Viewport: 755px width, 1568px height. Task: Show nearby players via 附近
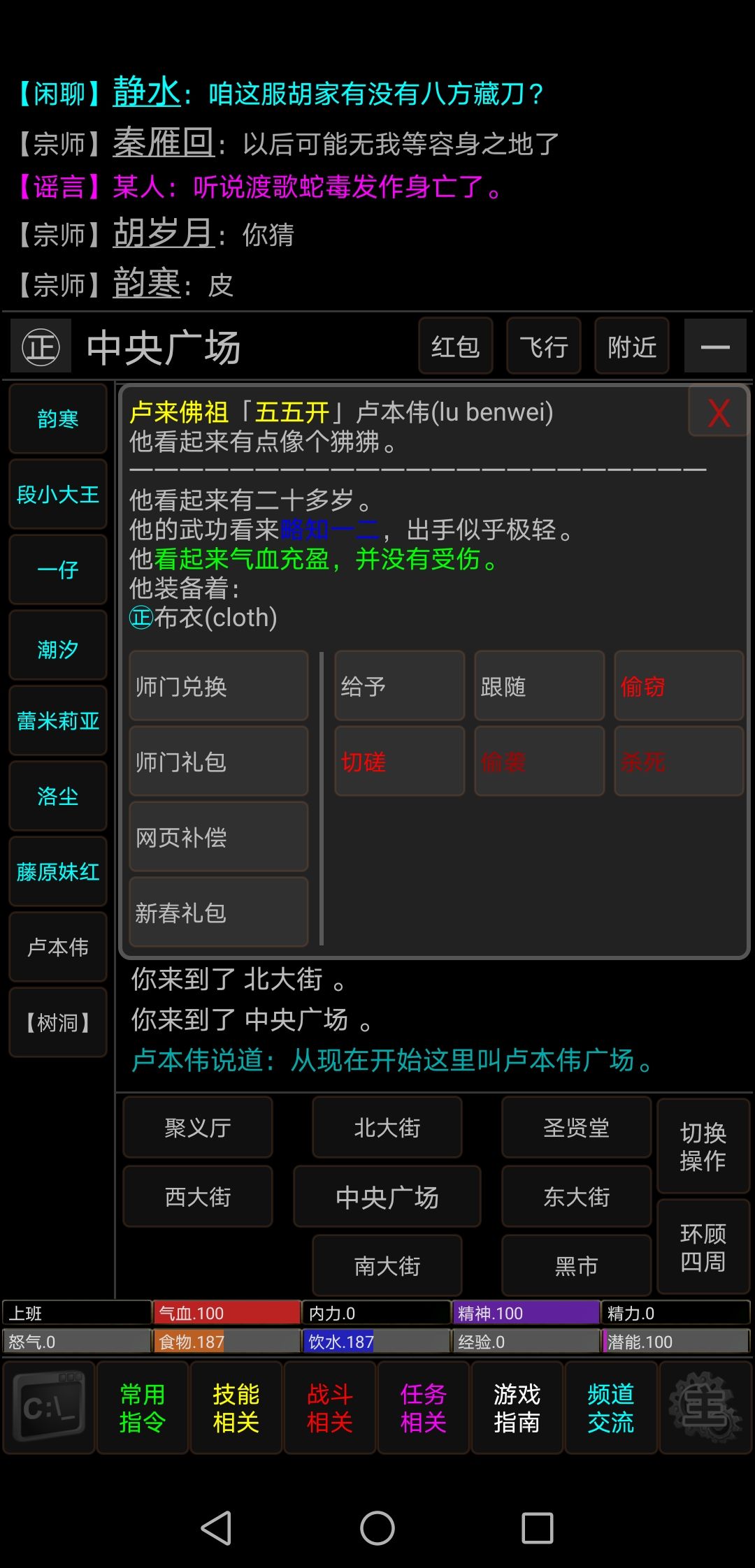631,345
